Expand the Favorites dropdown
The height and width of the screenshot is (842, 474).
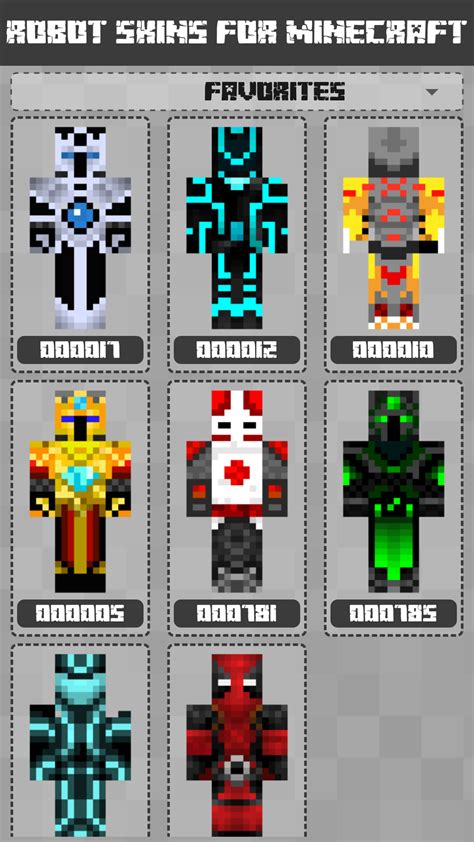(237, 92)
